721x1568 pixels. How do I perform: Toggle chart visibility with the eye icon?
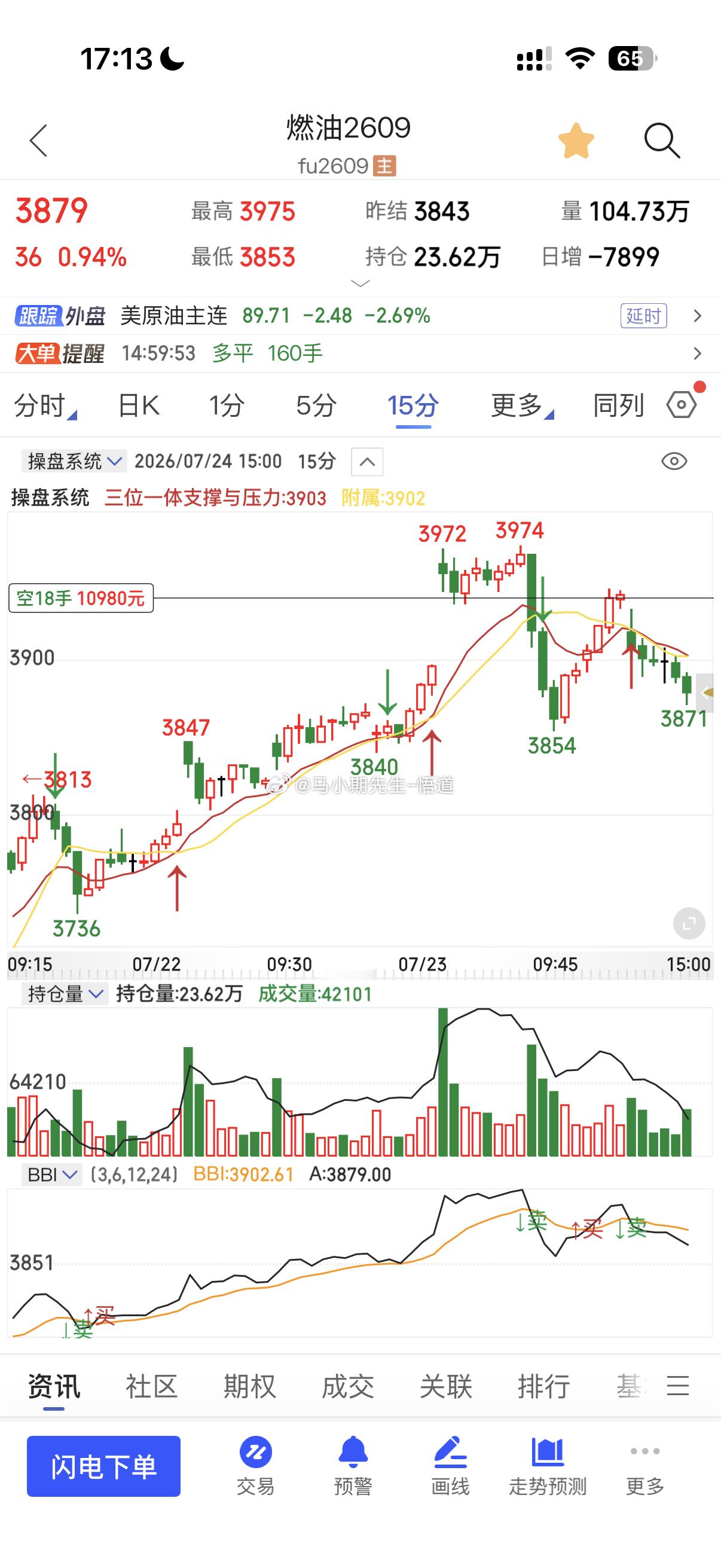[674, 461]
